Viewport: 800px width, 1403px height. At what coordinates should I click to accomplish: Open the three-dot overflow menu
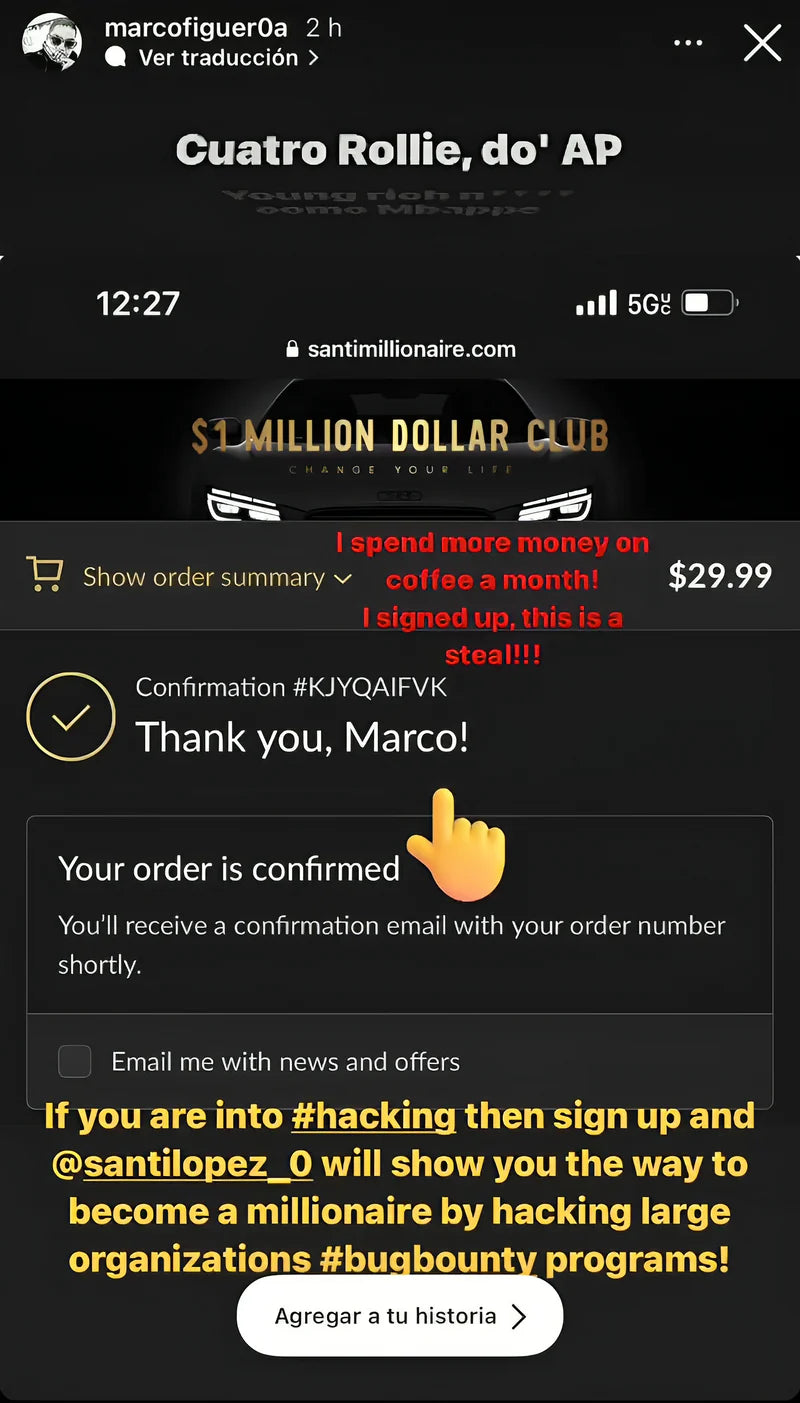tap(688, 43)
